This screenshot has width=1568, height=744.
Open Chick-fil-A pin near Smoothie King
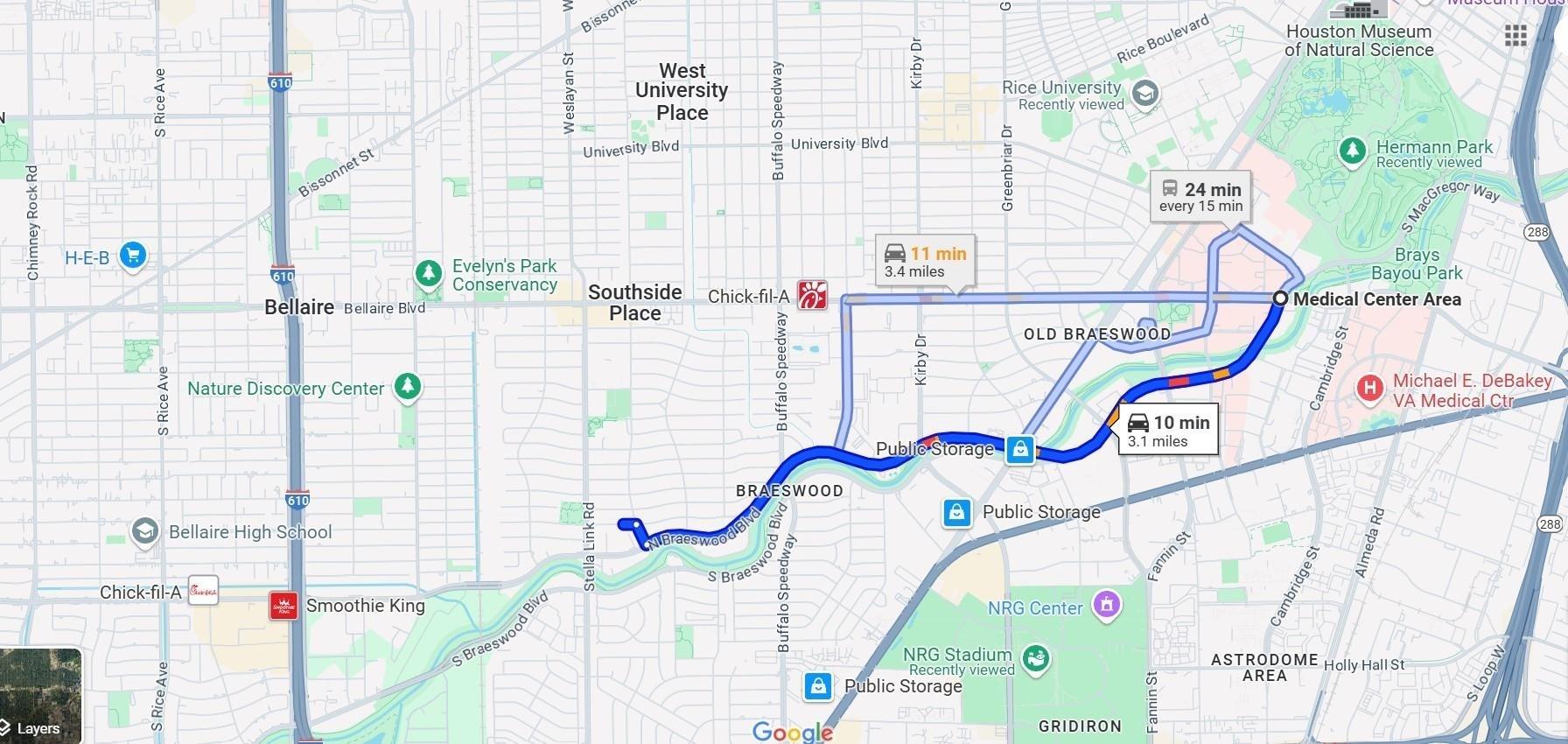[x=203, y=592]
